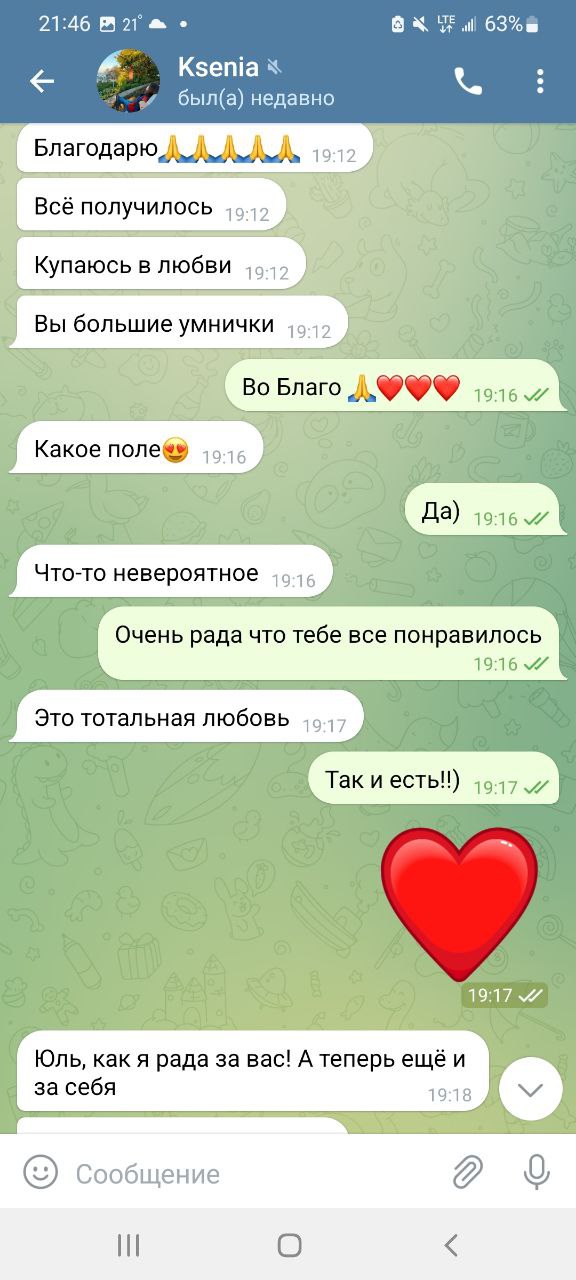
Task: Open Ksenia's profile from the avatar
Action: [x=127, y=81]
